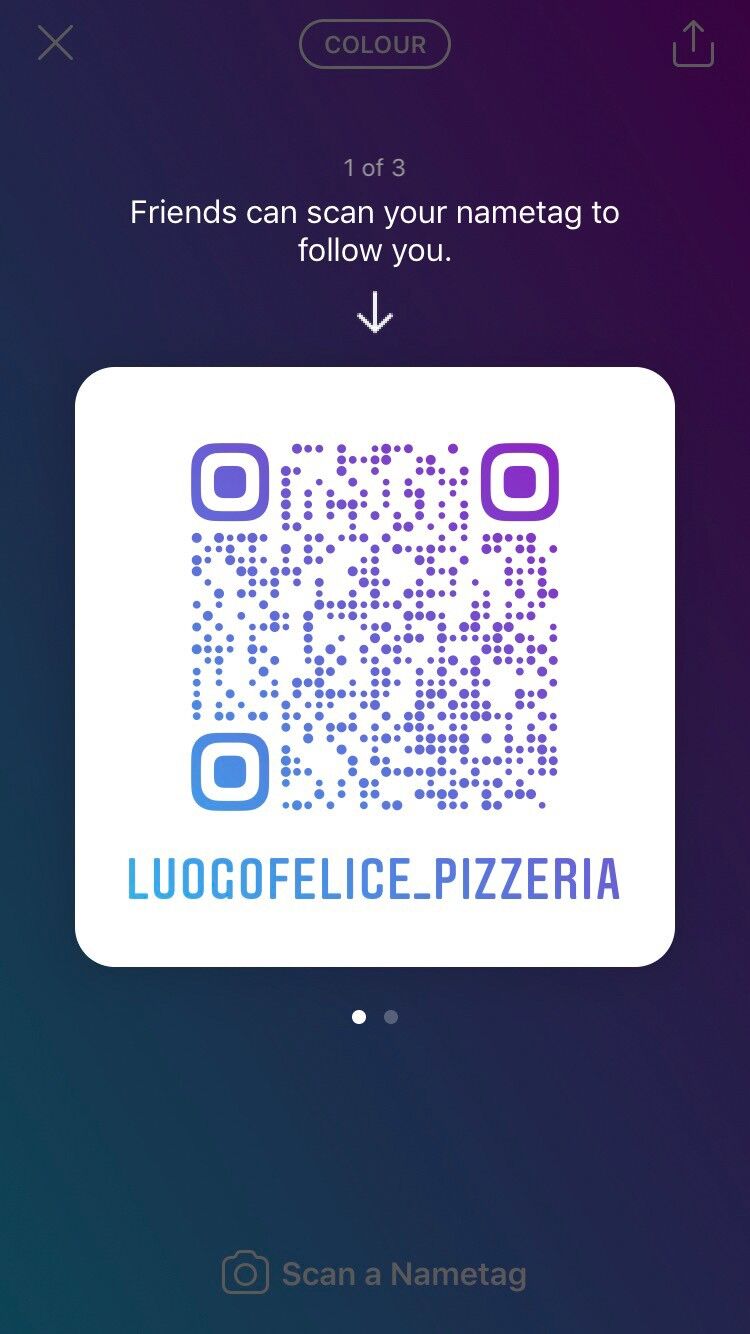
Task: Tap Scan a Nametag
Action: click(374, 1274)
